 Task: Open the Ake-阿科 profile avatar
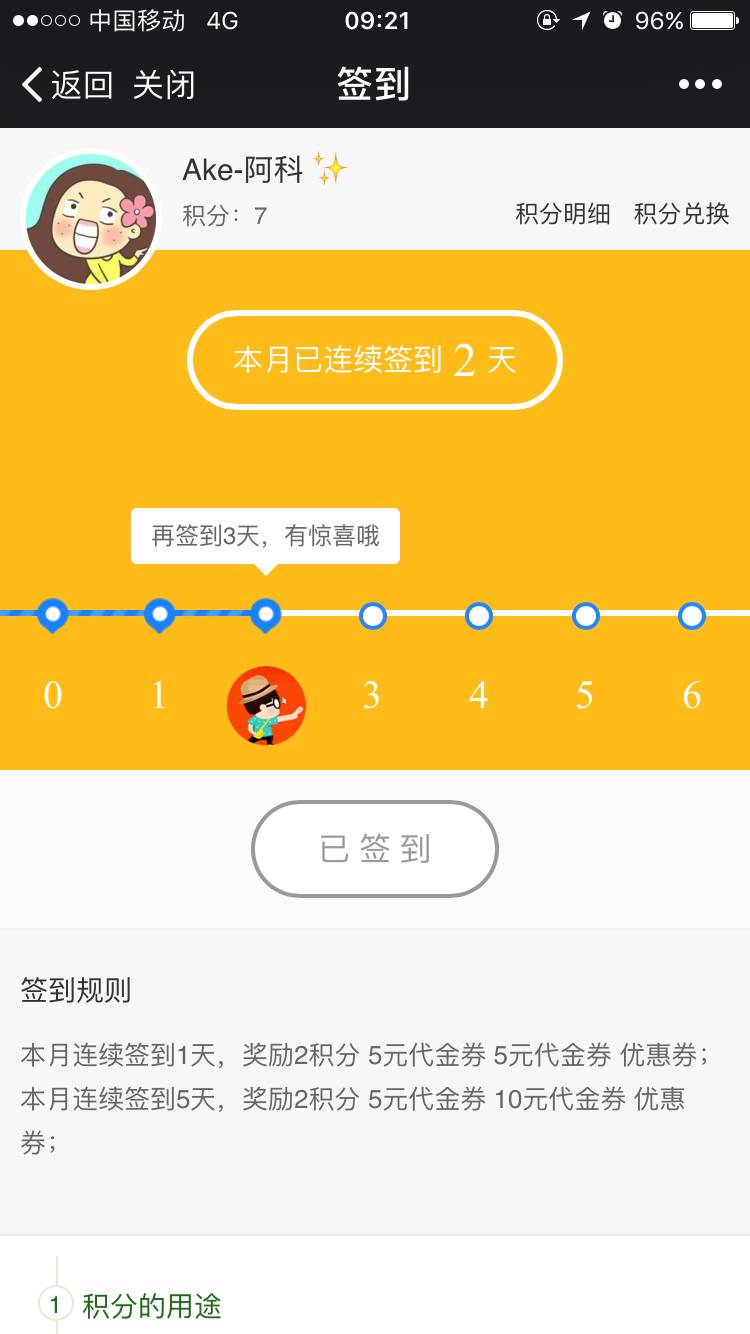[x=92, y=220]
